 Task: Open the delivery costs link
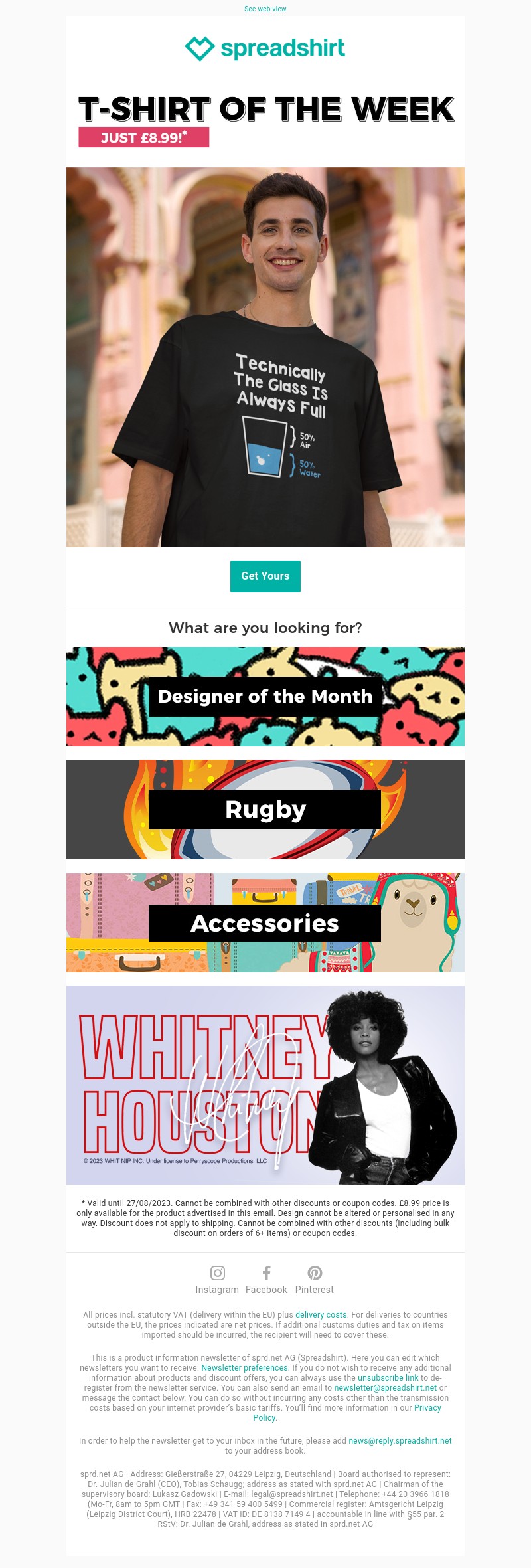click(x=321, y=1314)
